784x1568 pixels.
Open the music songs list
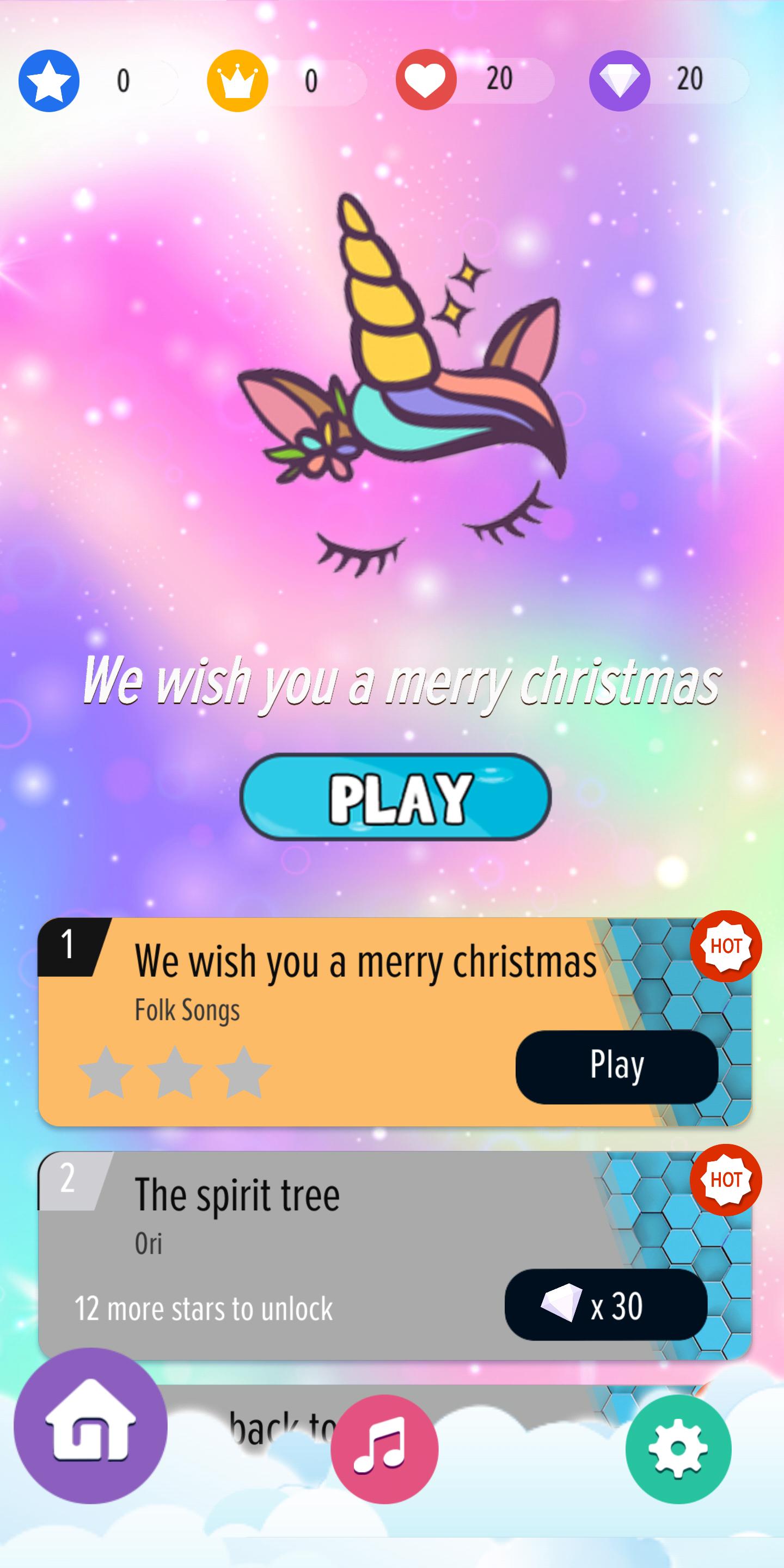click(384, 1449)
